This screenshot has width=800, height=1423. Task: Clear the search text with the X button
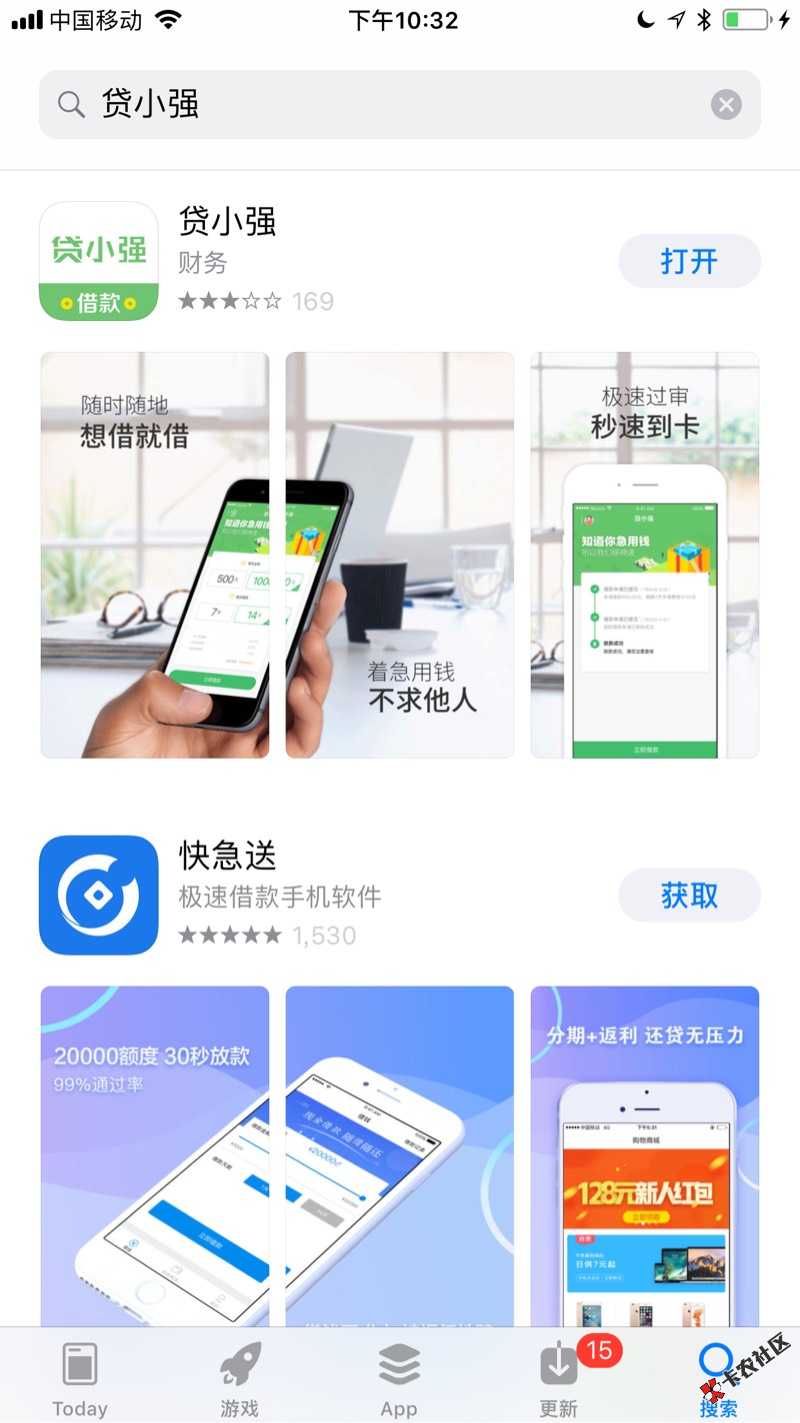726,104
